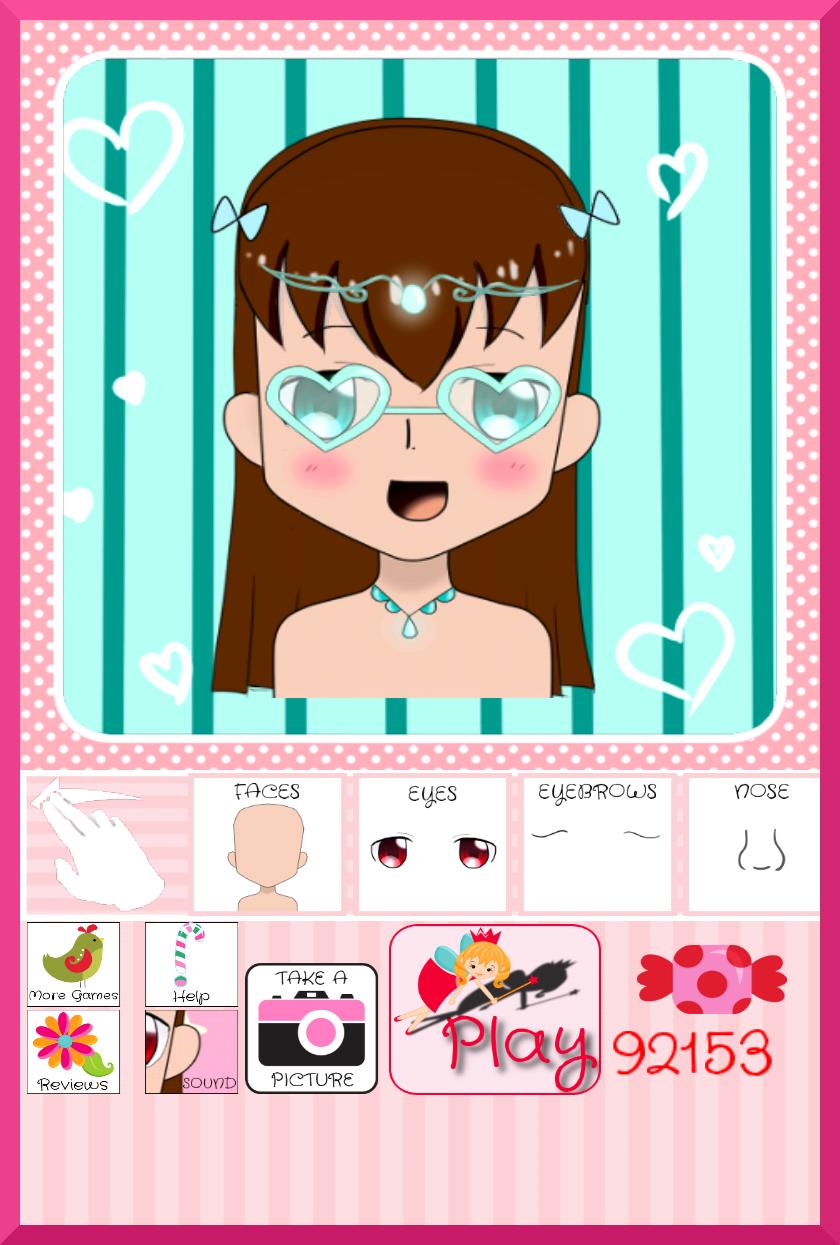The image size is (840, 1245).
Task: Open More Games
Action: (x=73, y=964)
